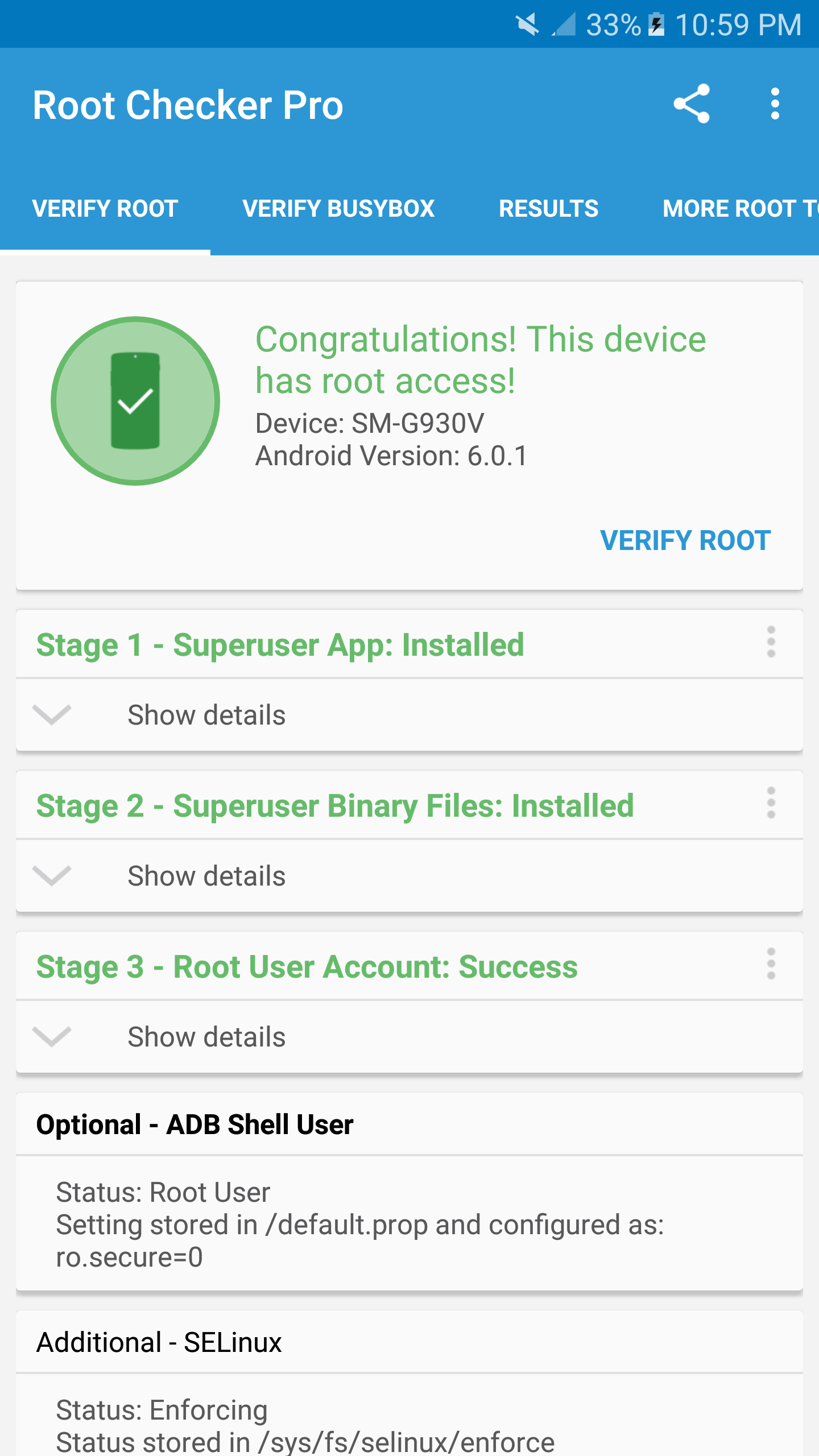819x1456 pixels.
Task: Expand Show details under Stage 1
Action: [206, 715]
